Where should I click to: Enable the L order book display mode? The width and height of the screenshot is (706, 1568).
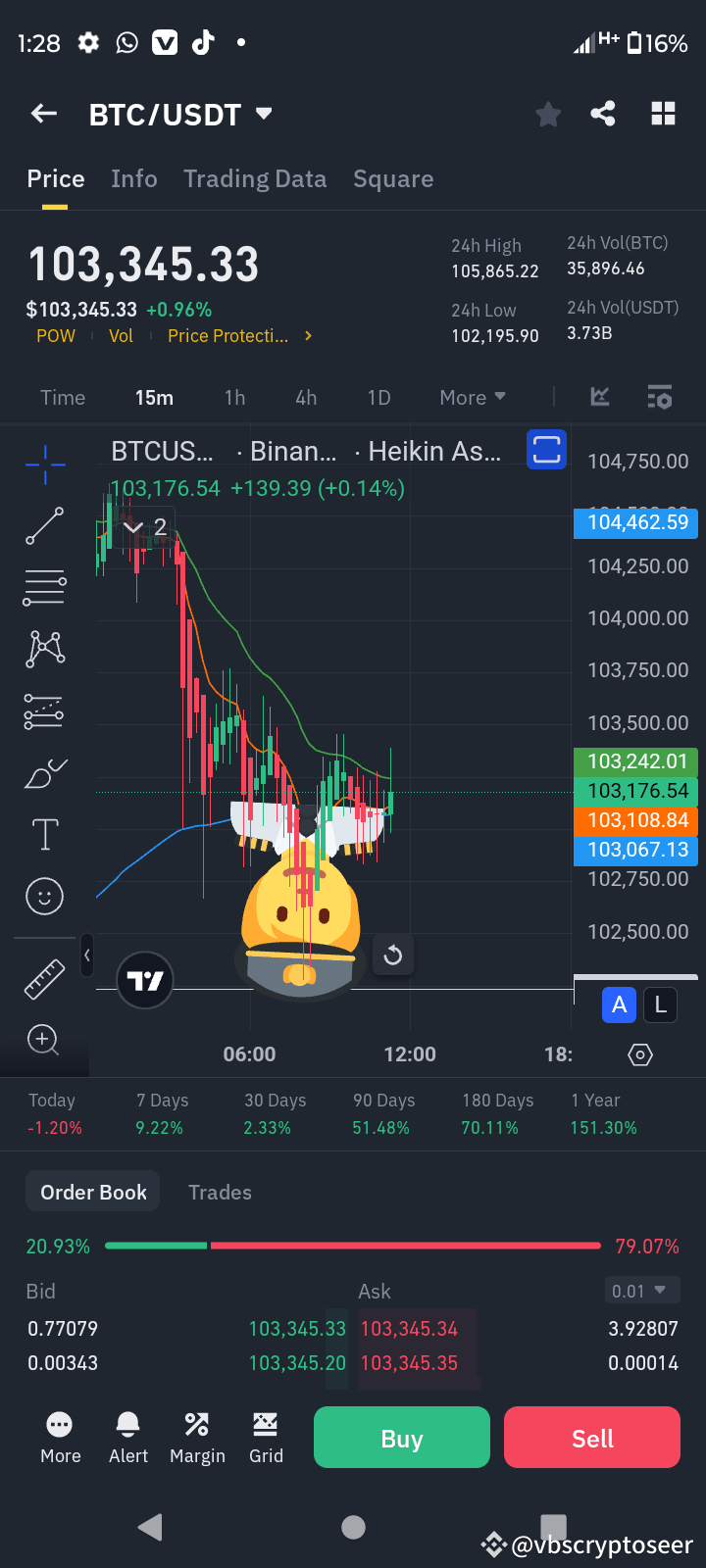(x=660, y=1004)
